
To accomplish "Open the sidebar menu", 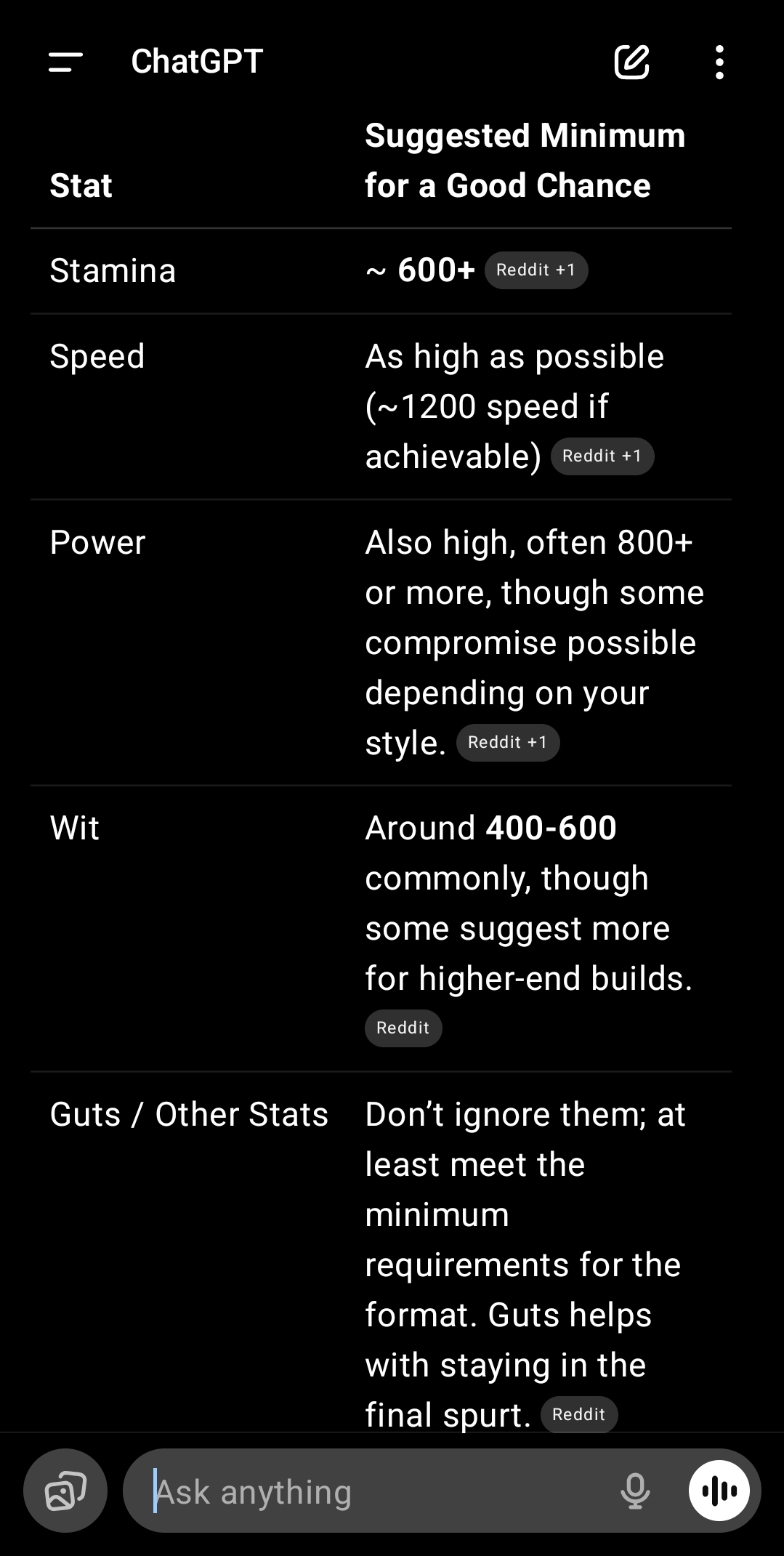I will click(65, 62).
